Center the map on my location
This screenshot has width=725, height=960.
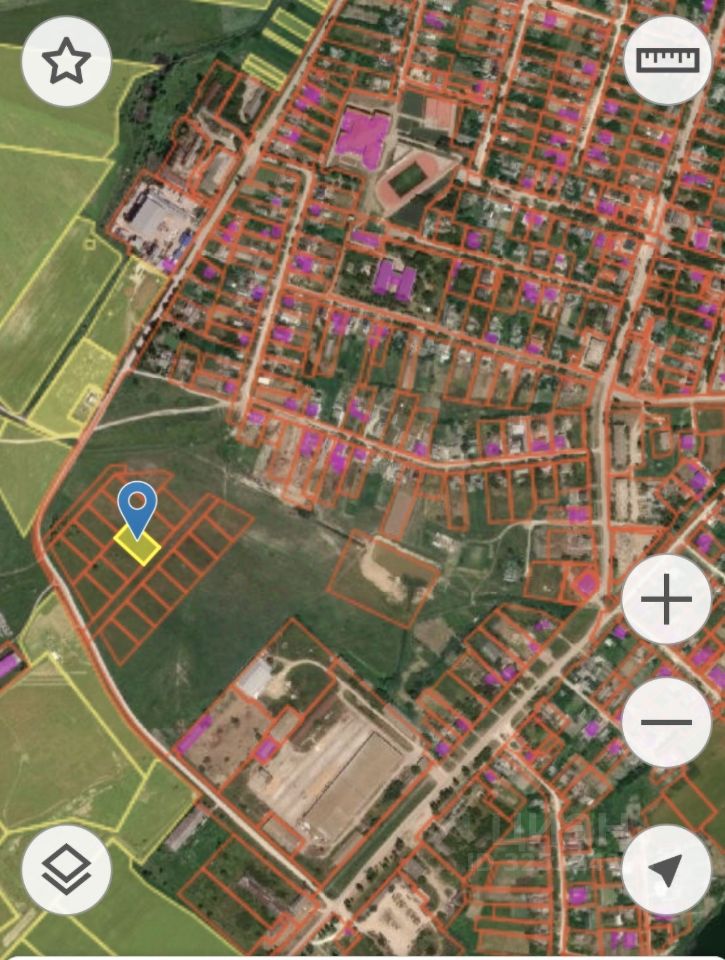pyautogui.click(x=666, y=870)
